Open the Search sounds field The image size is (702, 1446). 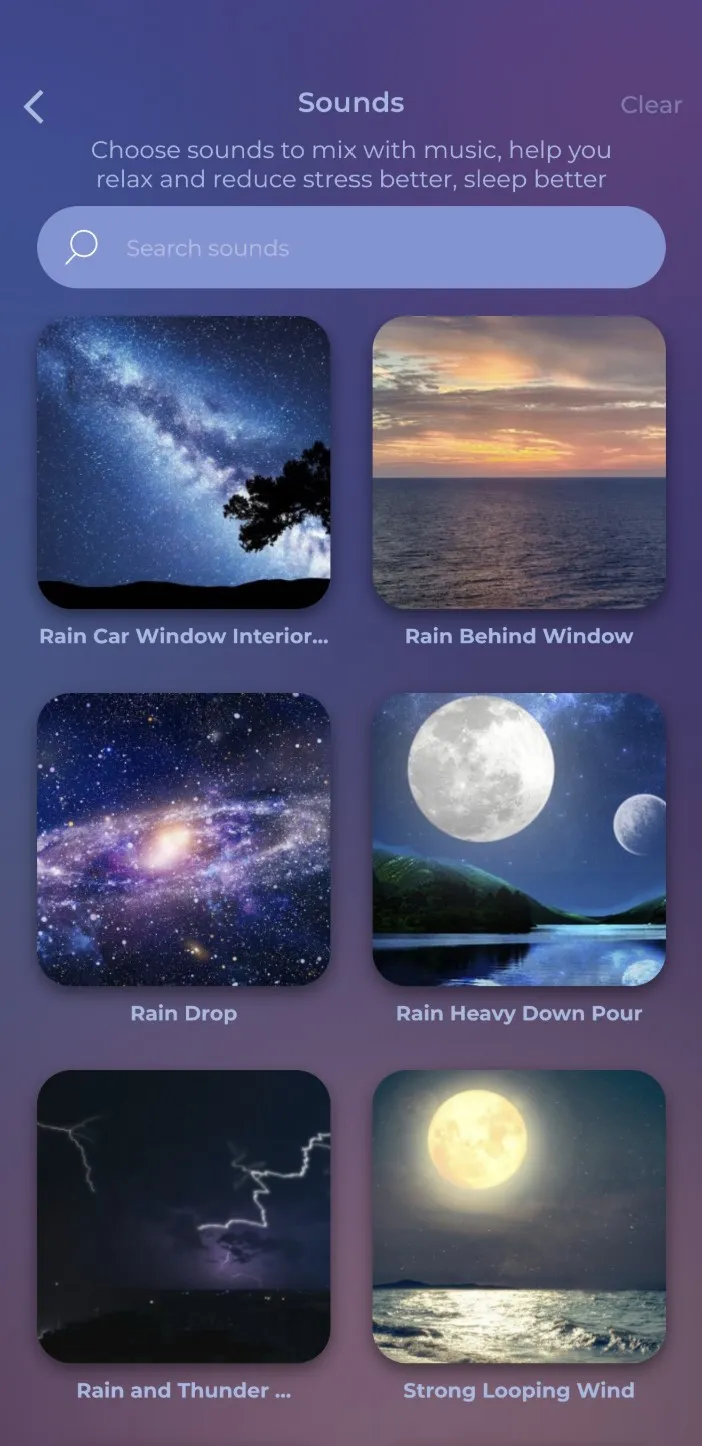click(x=351, y=248)
